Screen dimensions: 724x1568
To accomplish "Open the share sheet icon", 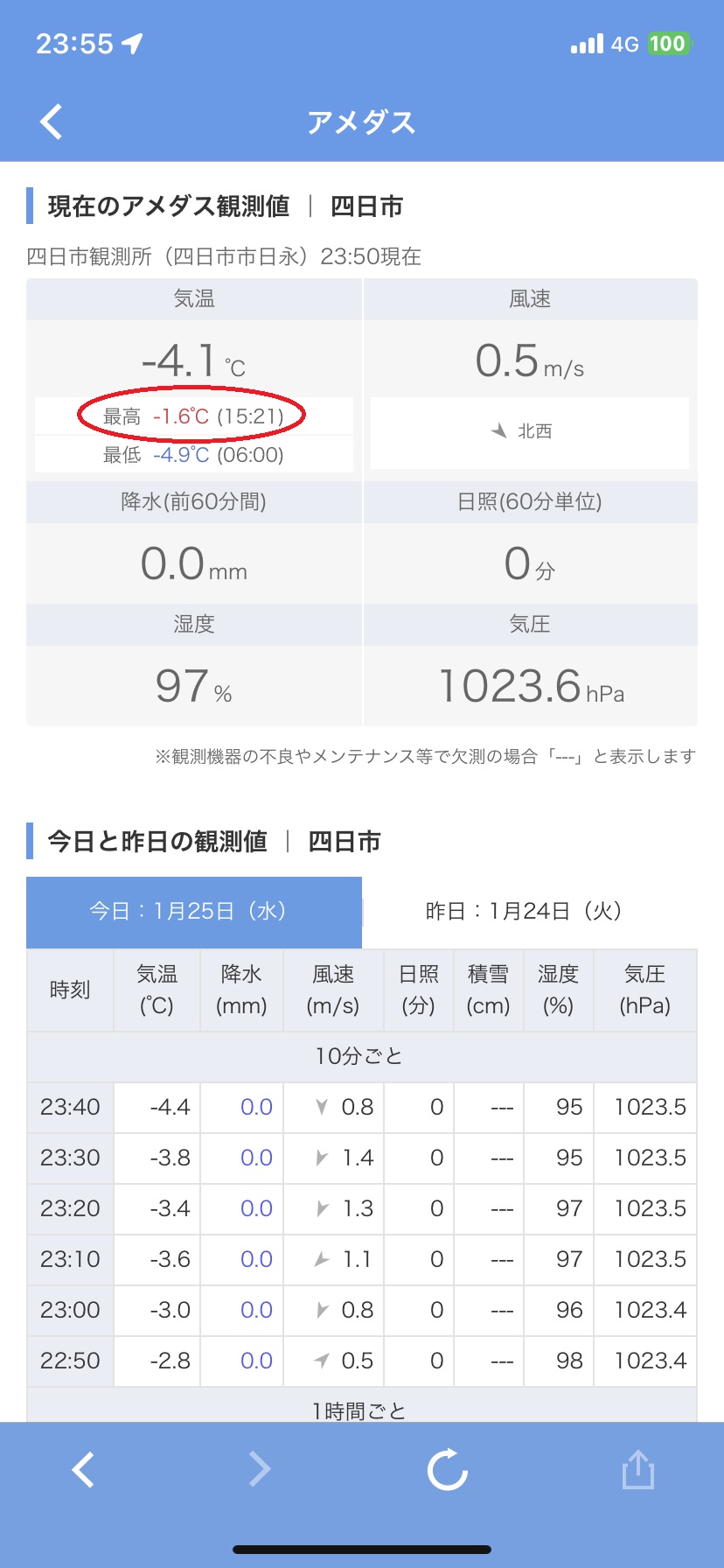I will coord(638,1469).
